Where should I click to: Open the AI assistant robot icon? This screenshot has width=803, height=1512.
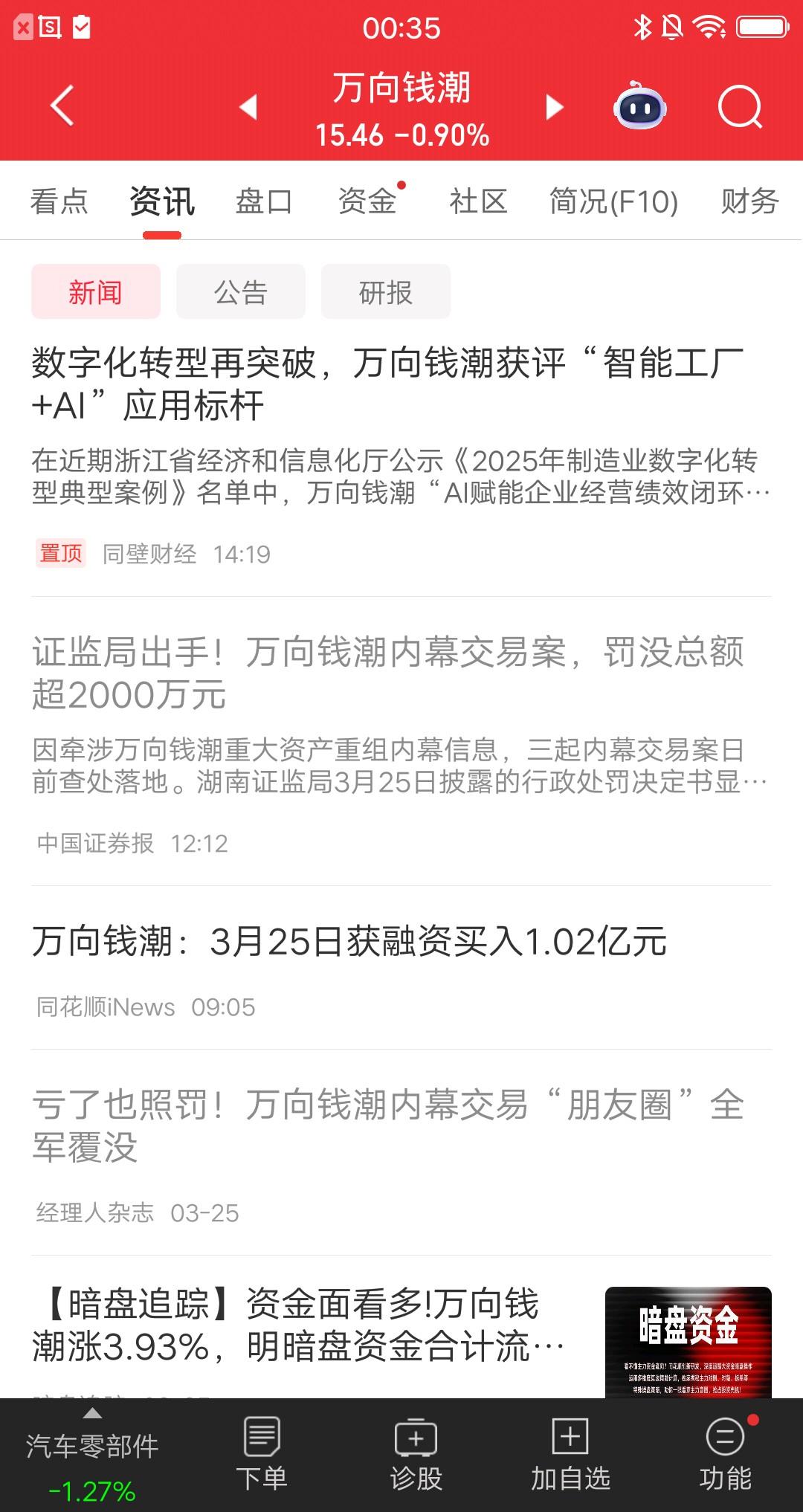(x=641, y=108)
